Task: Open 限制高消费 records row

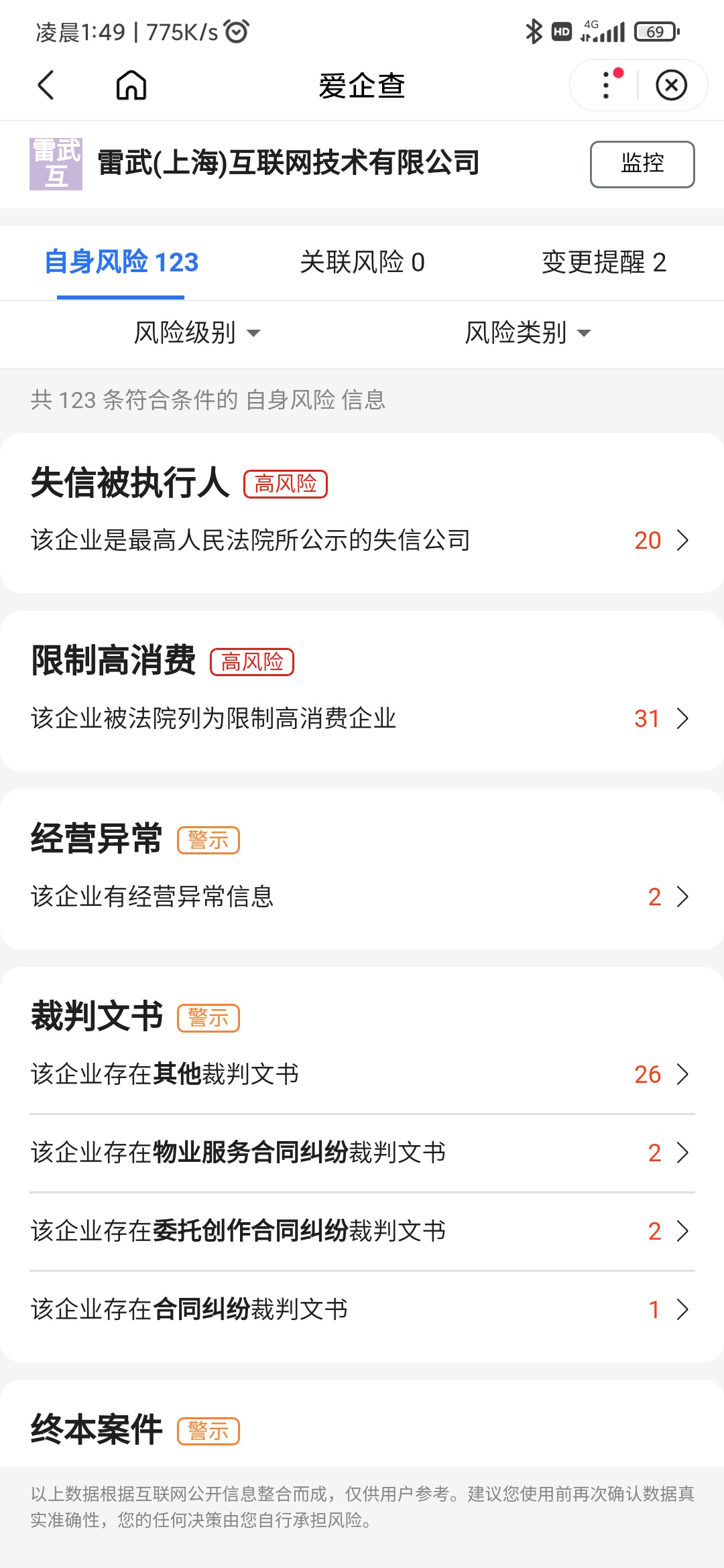Action: click(x=362, y=718)
